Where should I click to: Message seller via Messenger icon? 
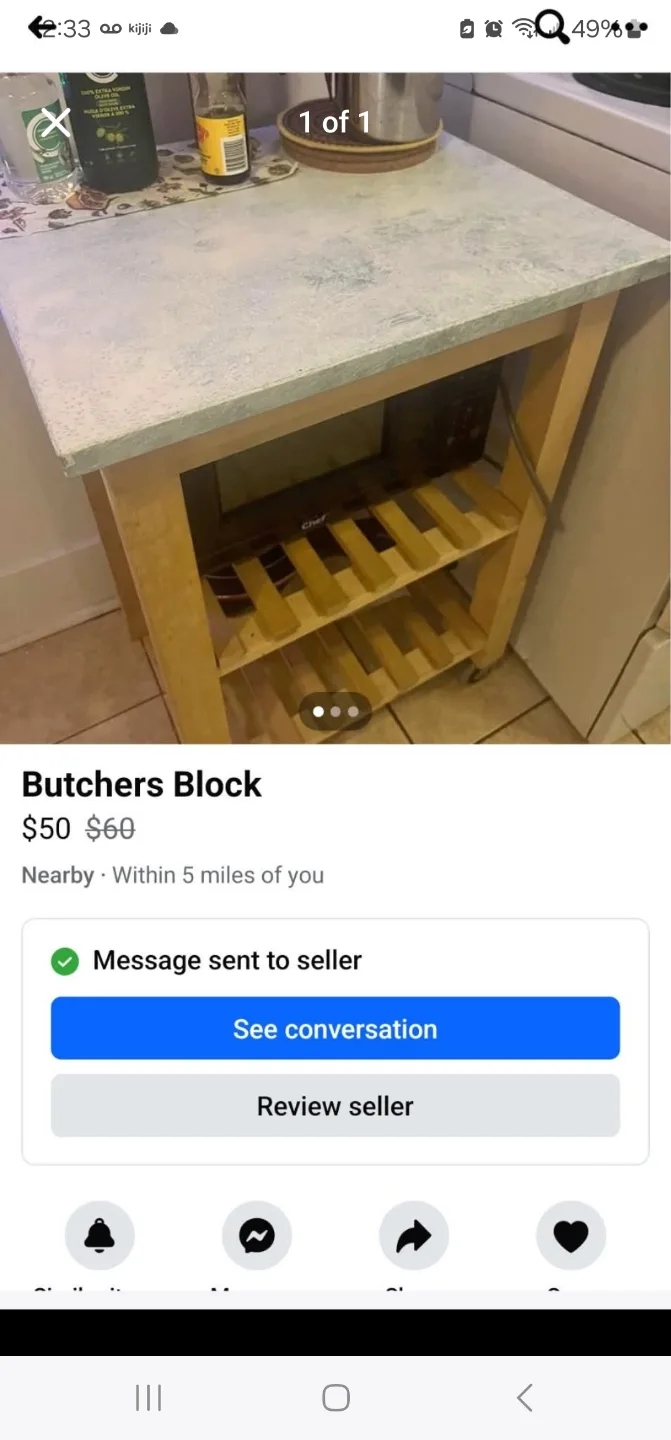tap(257, 1236)
